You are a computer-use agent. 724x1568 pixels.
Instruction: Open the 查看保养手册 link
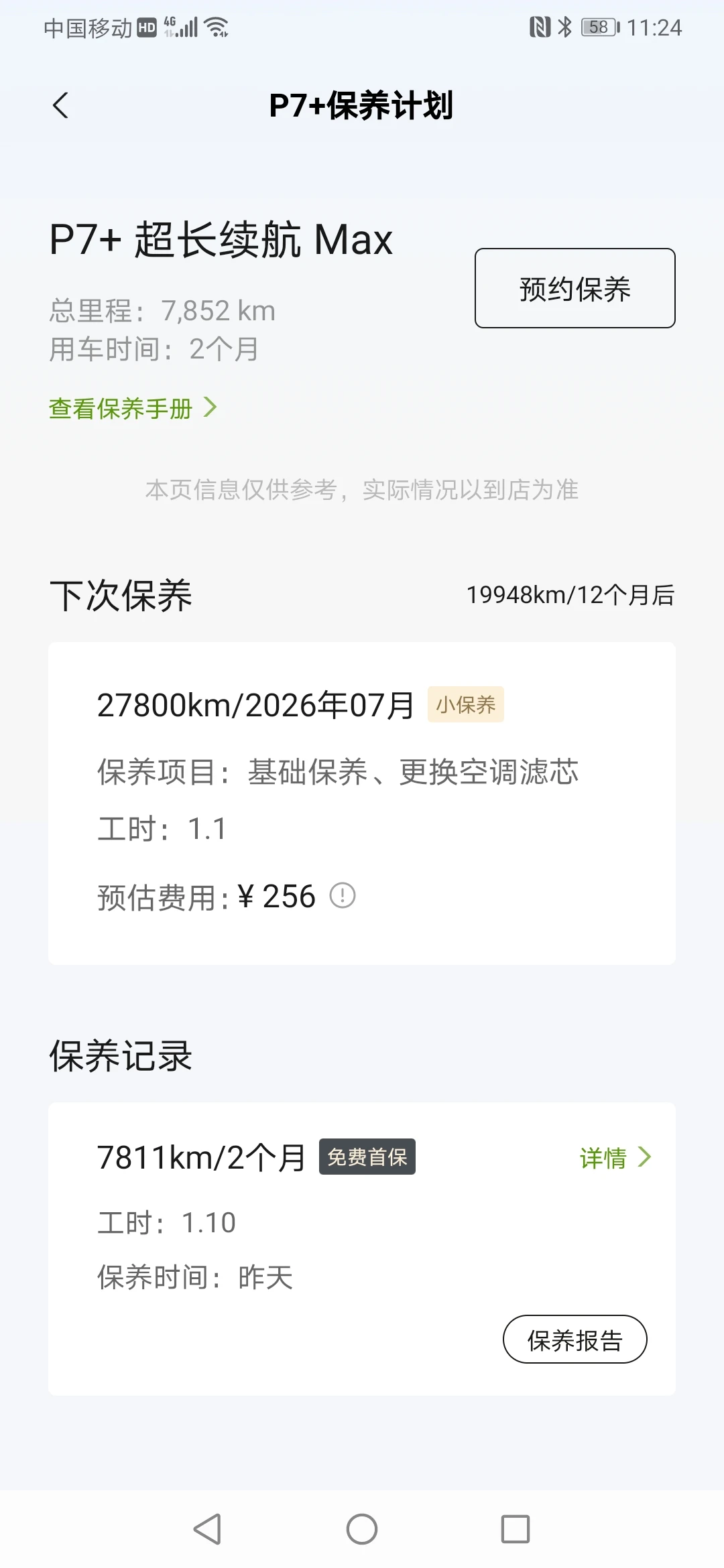[133, 408]
